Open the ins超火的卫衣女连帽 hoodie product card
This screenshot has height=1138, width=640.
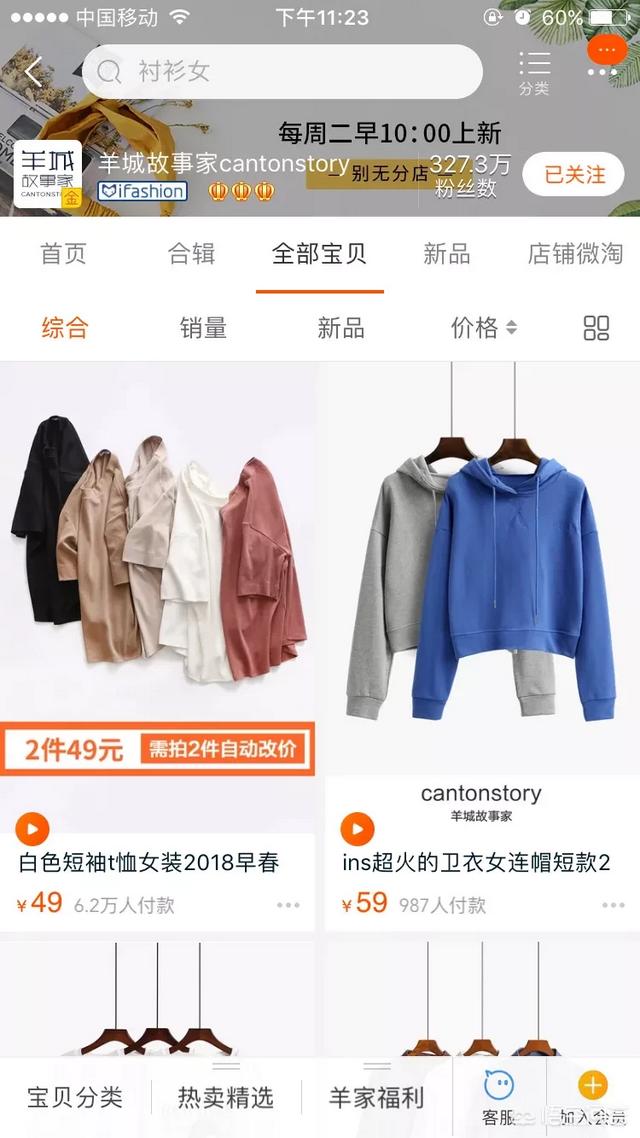pos(483,646)
